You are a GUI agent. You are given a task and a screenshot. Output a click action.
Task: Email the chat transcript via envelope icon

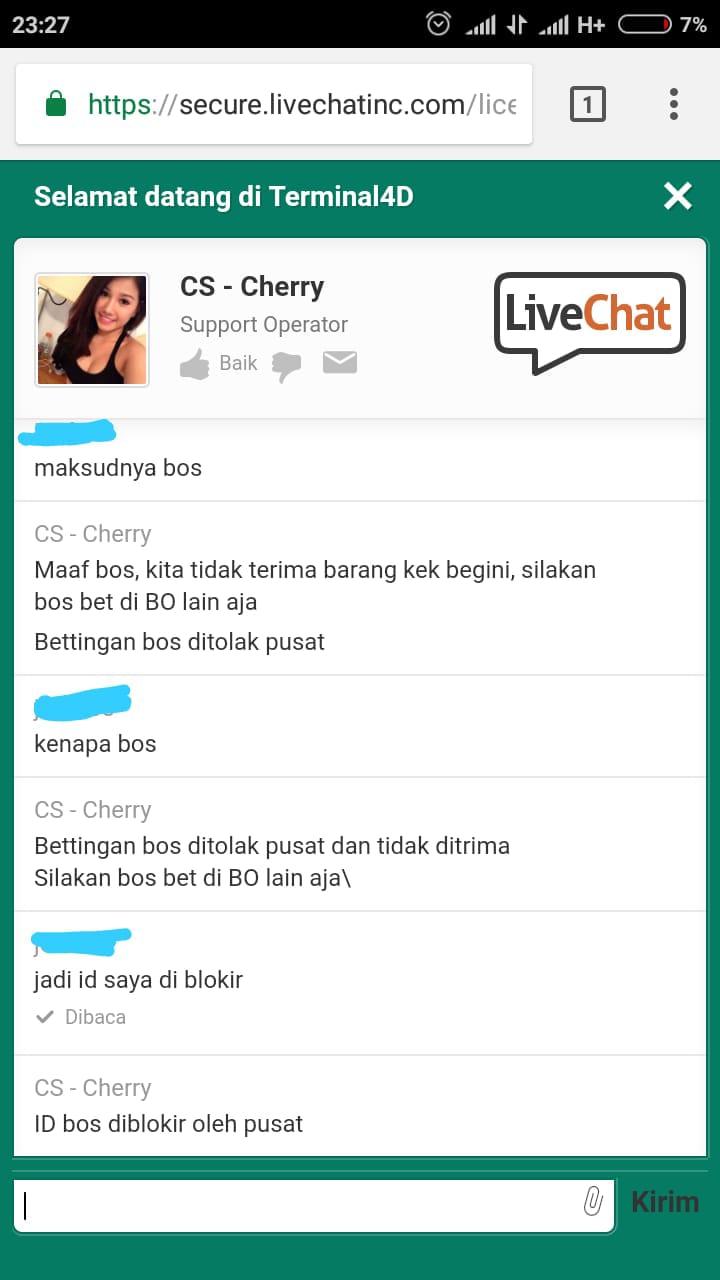pos(340,363)
